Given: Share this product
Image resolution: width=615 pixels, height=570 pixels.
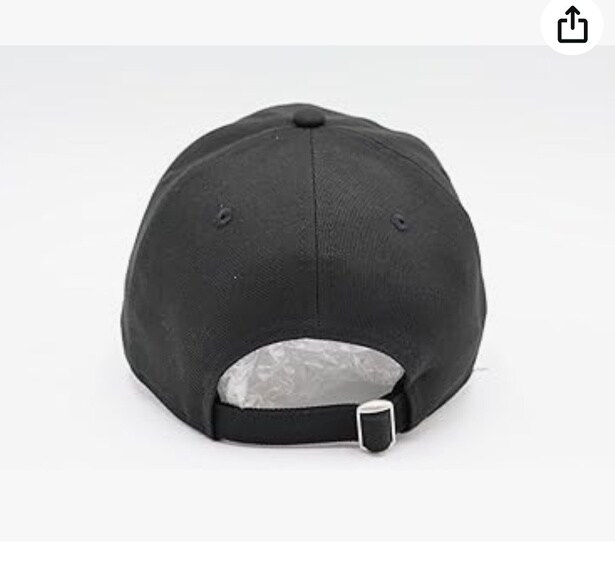Looking at the screenshot, I should [x=572, y=27].
